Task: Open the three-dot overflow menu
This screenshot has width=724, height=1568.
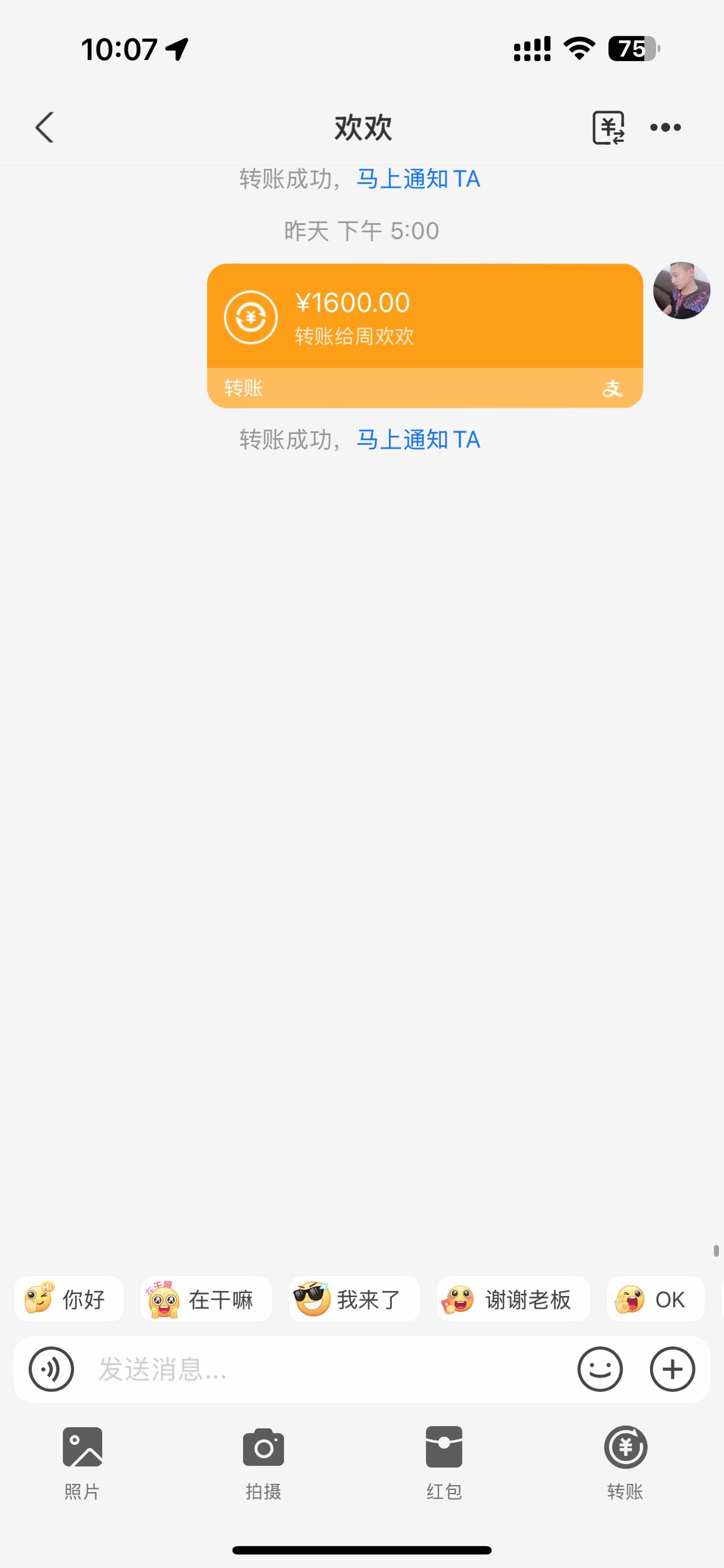Action: coord(665,127)
